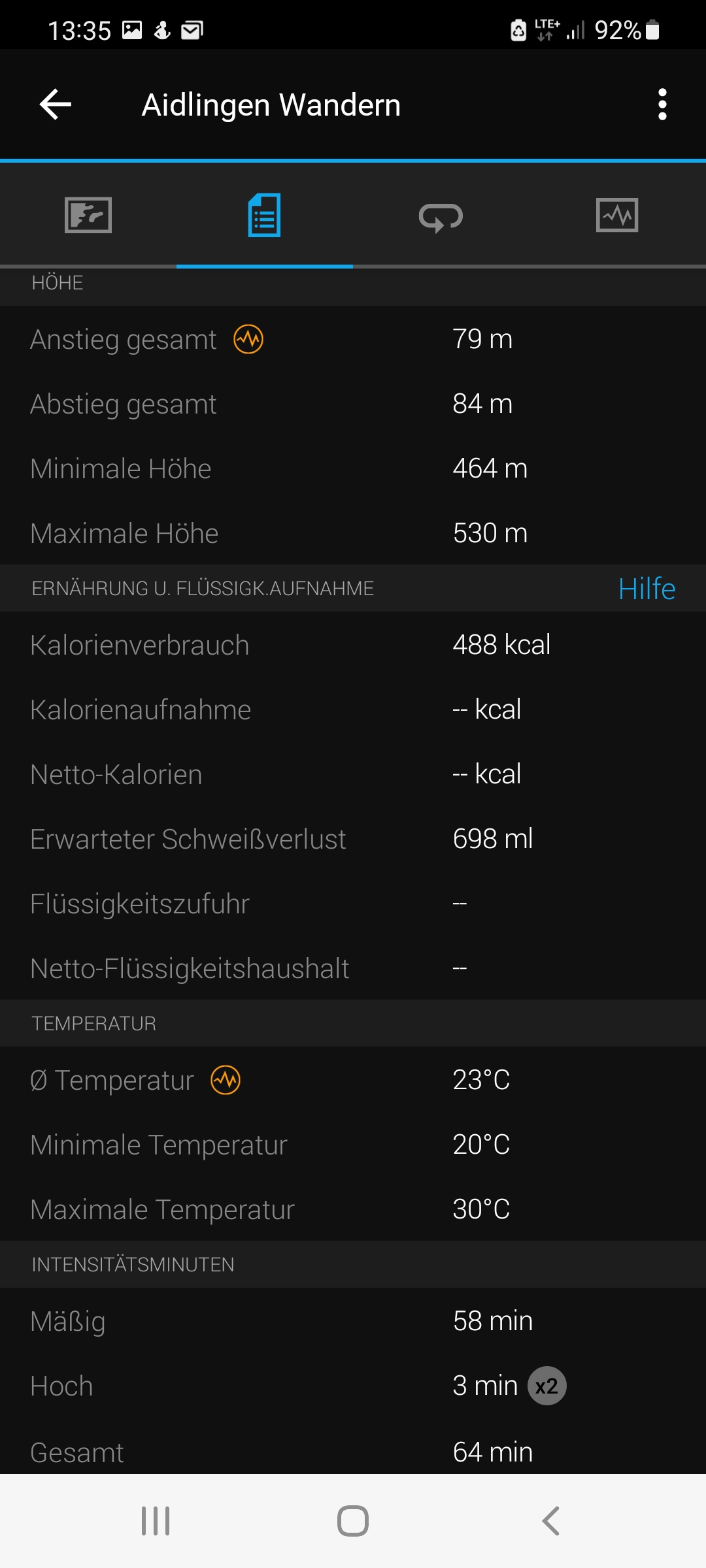706x1568 pixels.
Task: Open the three-dot overflow menu
Action: [662, 105]
